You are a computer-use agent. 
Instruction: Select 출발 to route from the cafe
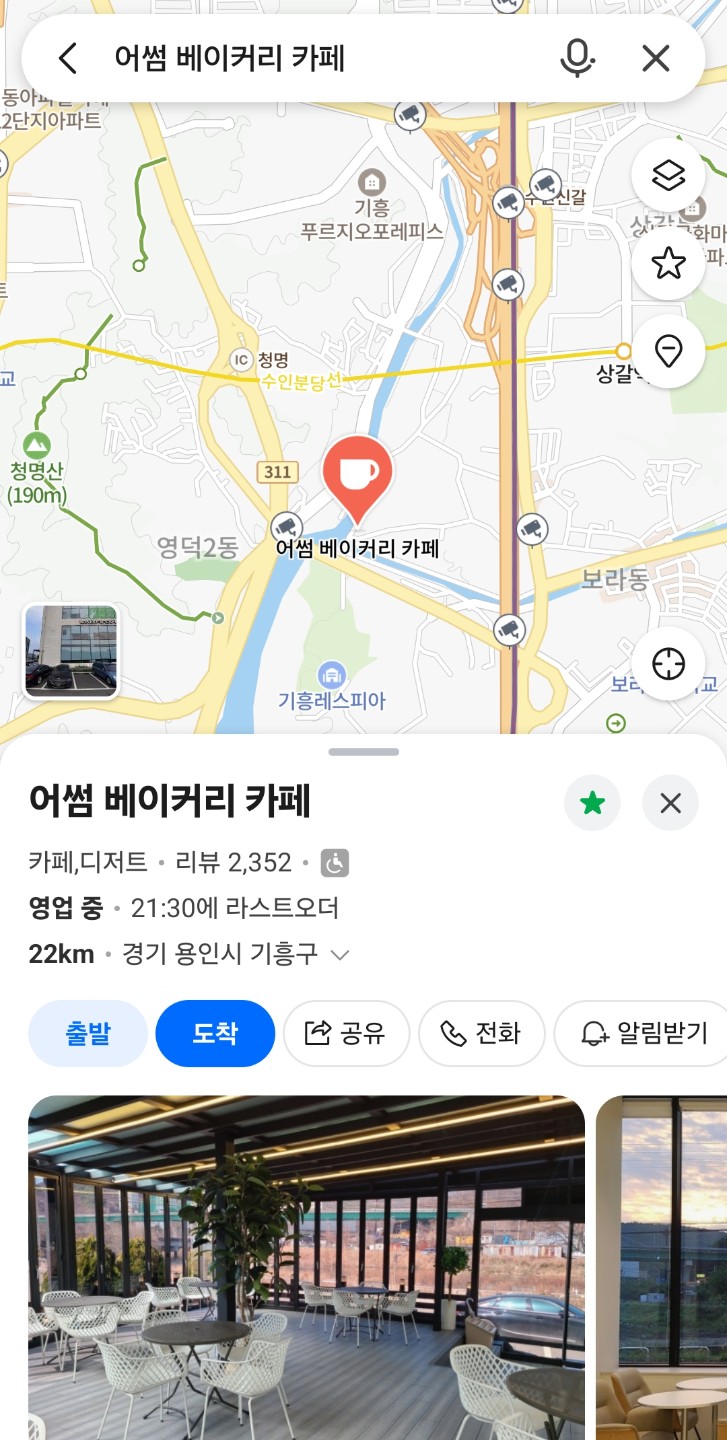pos(87,1035)
